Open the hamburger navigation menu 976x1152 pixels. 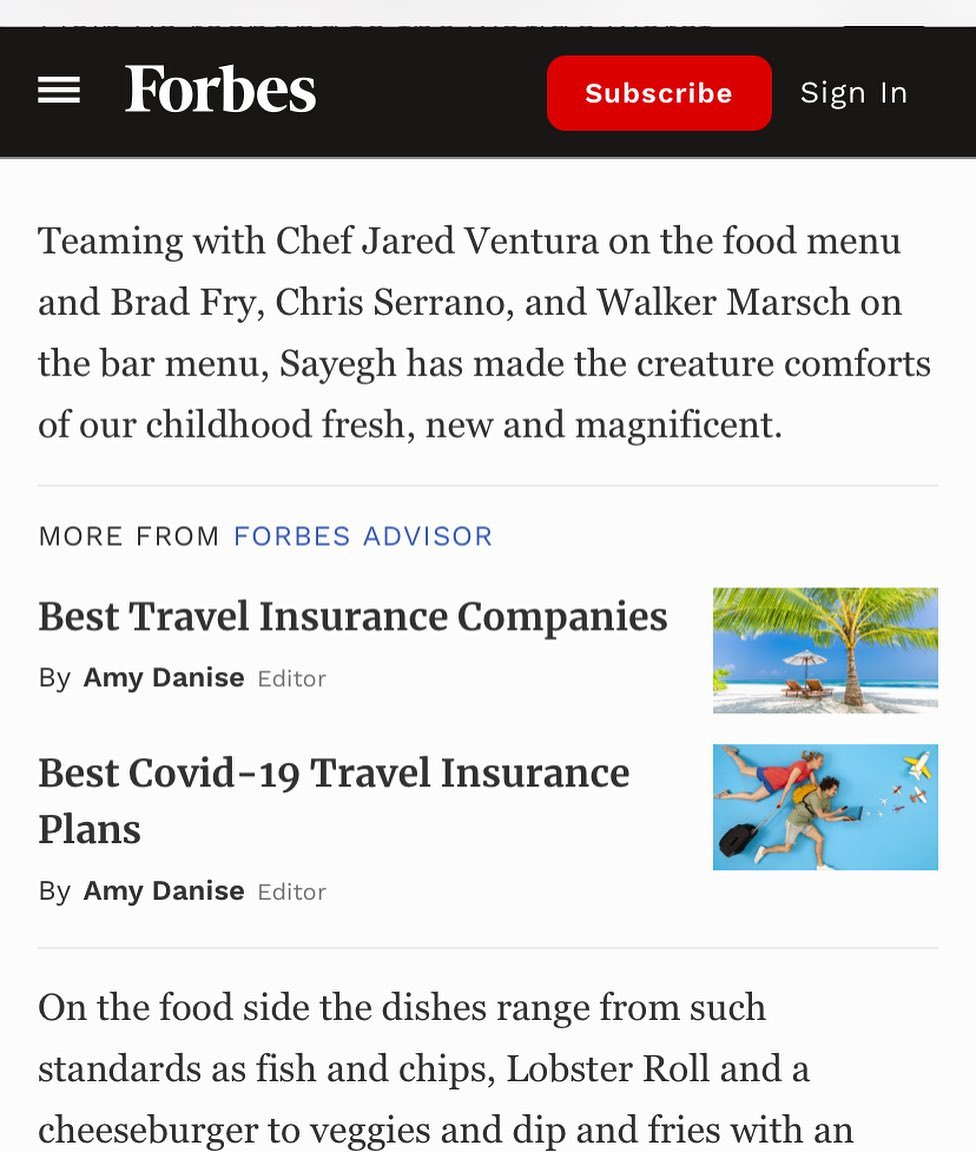(x=59, y=92)
